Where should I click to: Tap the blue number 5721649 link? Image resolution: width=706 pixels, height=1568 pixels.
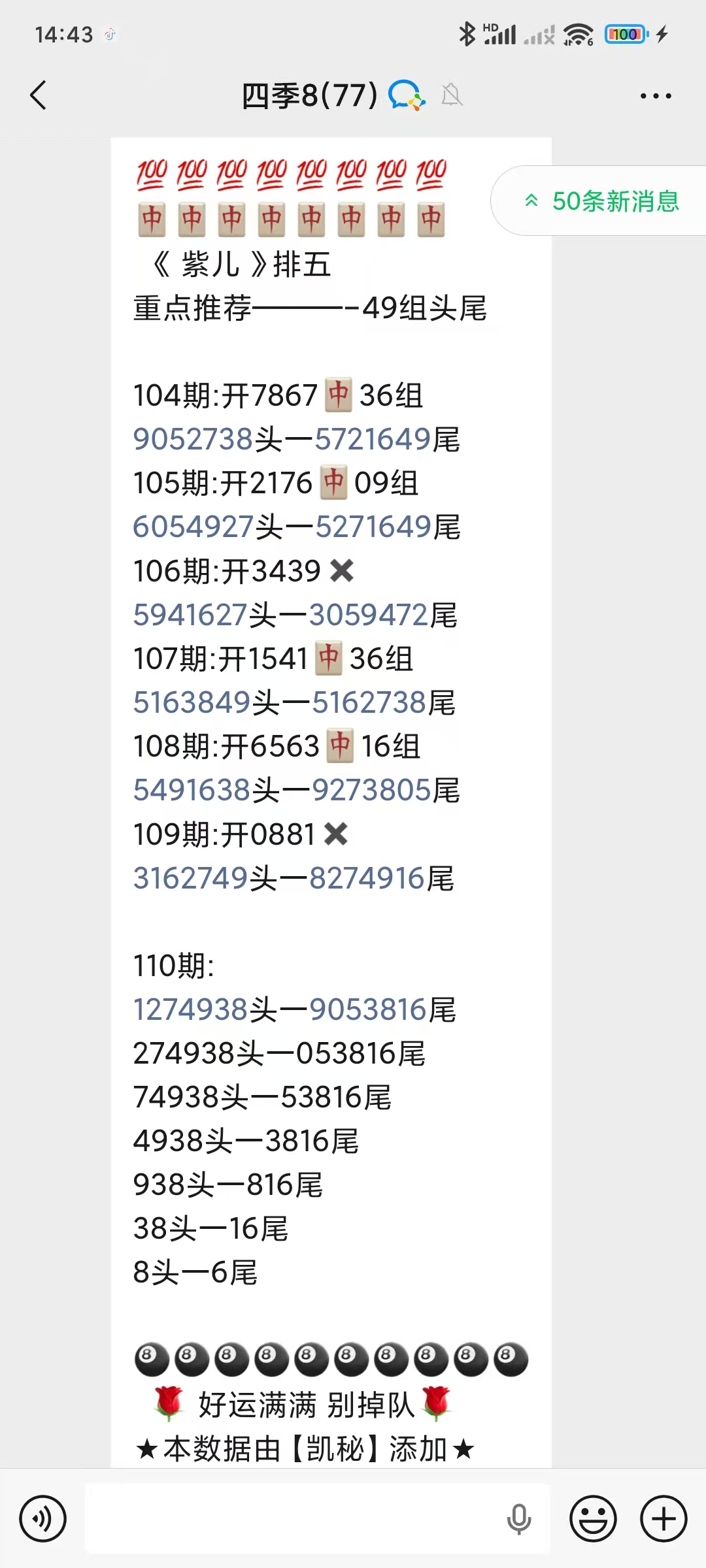point(373,439)
